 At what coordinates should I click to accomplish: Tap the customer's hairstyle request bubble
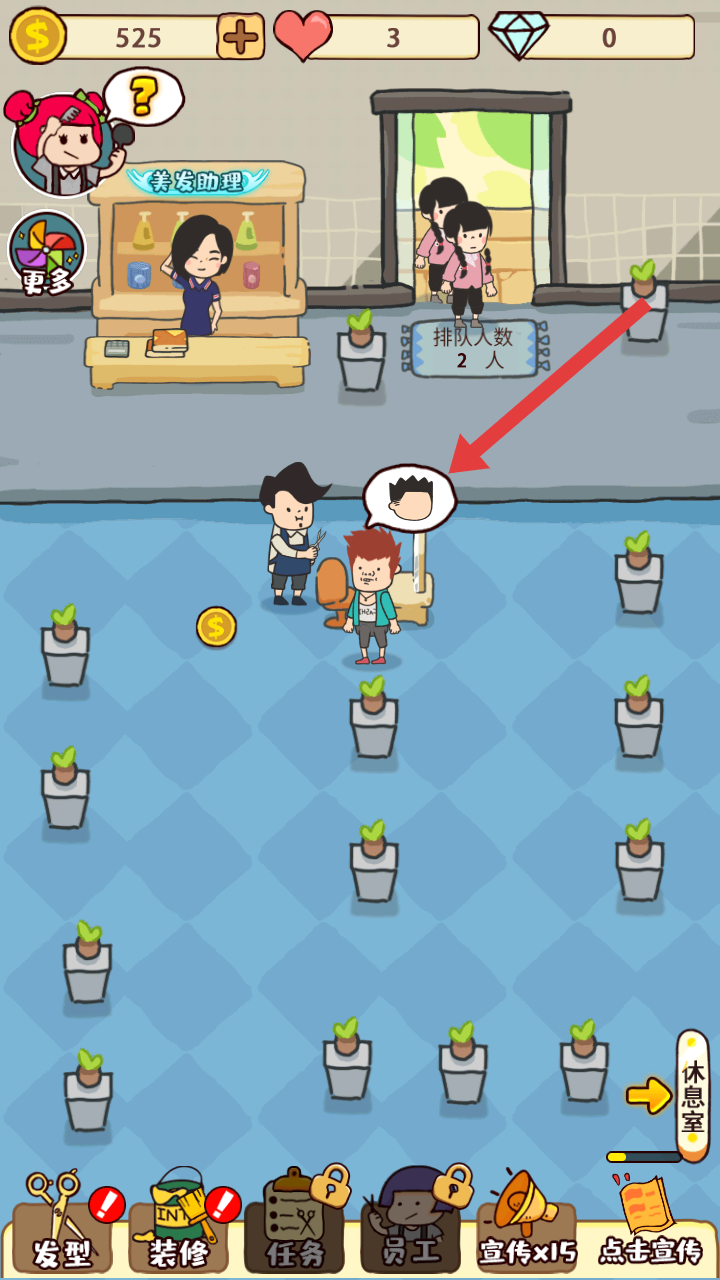click(409, 497)
